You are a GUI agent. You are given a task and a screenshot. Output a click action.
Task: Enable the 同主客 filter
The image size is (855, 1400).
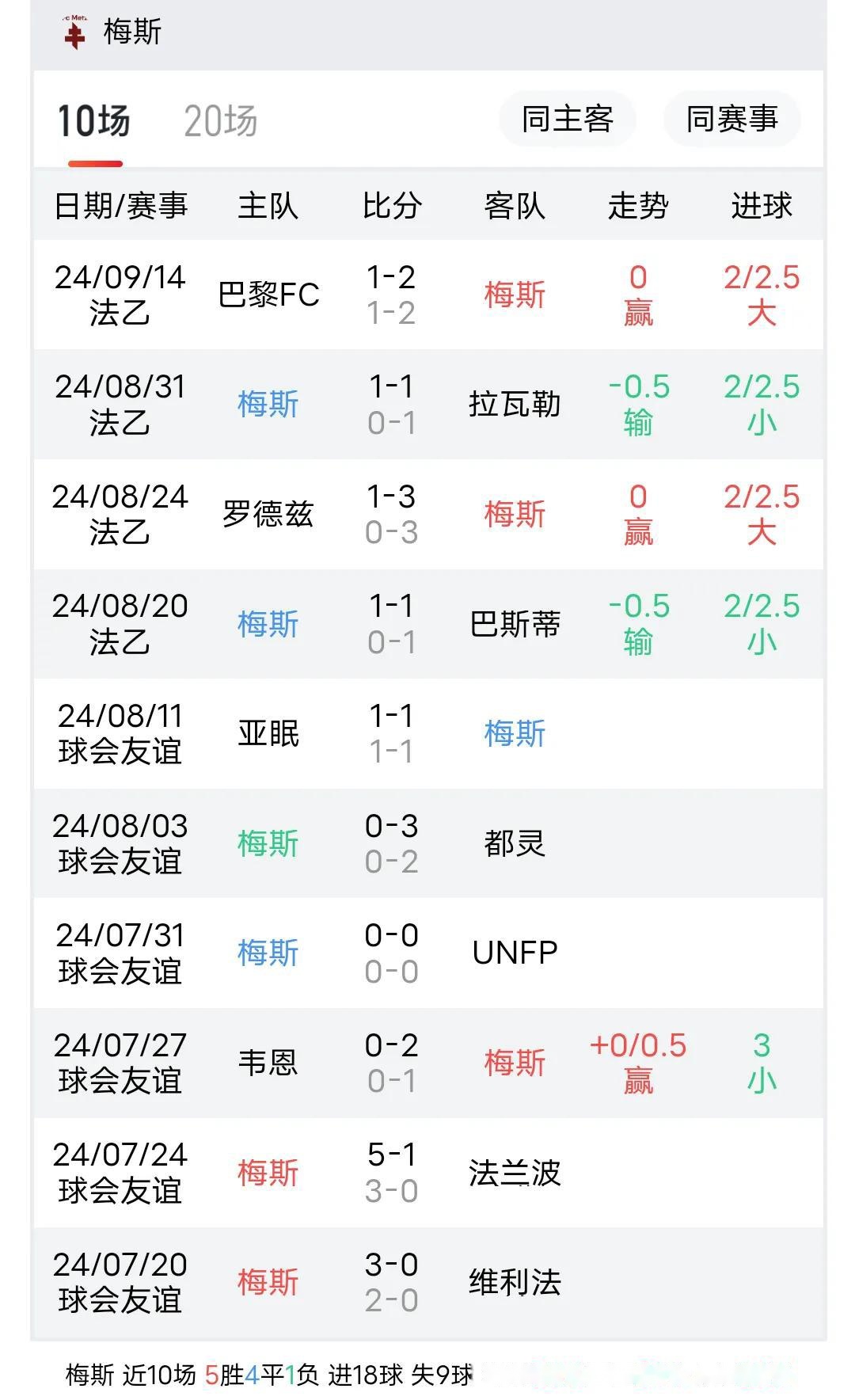(x=568, y=119)
